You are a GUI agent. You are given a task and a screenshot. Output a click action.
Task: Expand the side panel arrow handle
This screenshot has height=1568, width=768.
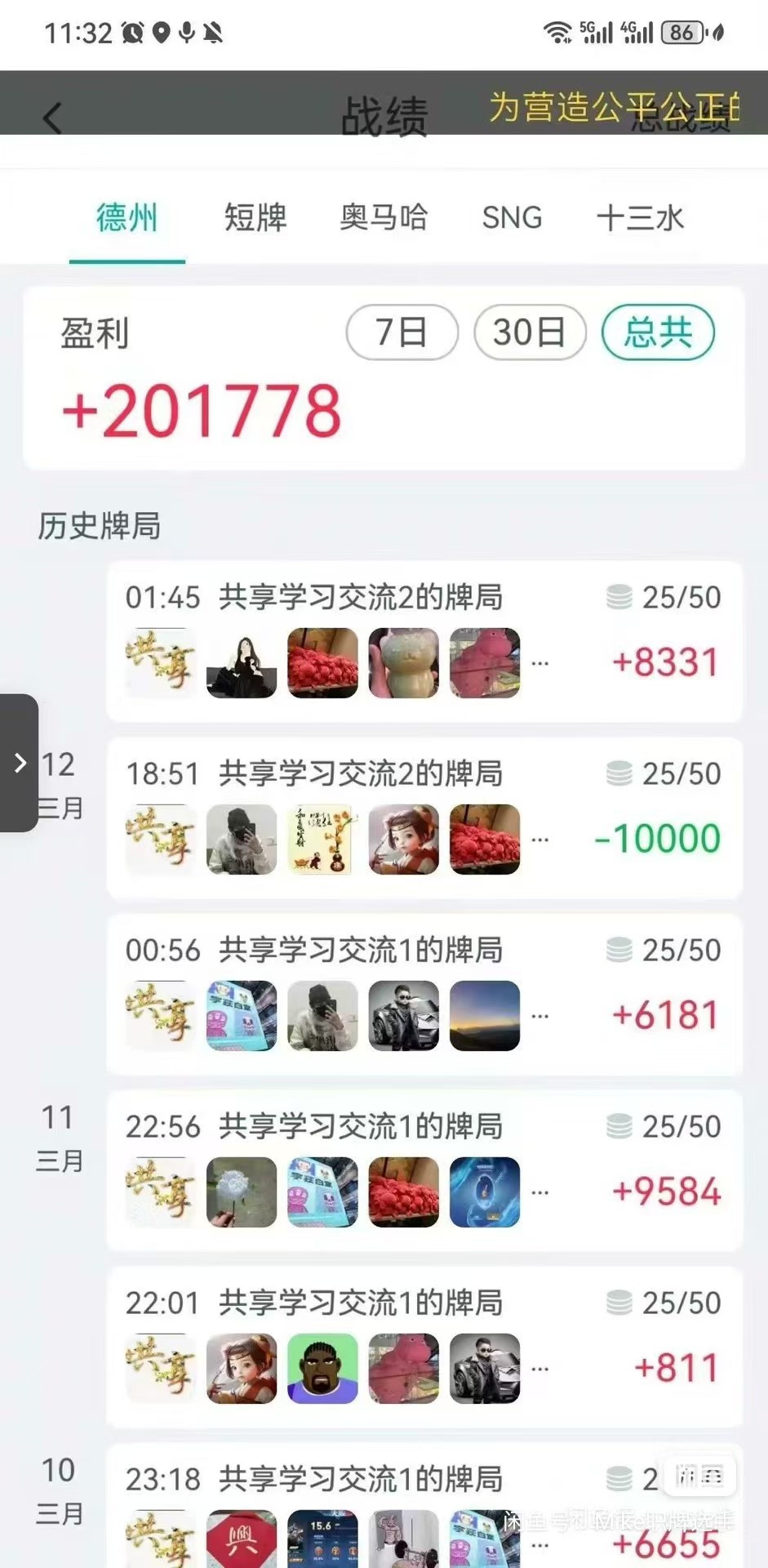pyautogui.click(x=20, y=763)
